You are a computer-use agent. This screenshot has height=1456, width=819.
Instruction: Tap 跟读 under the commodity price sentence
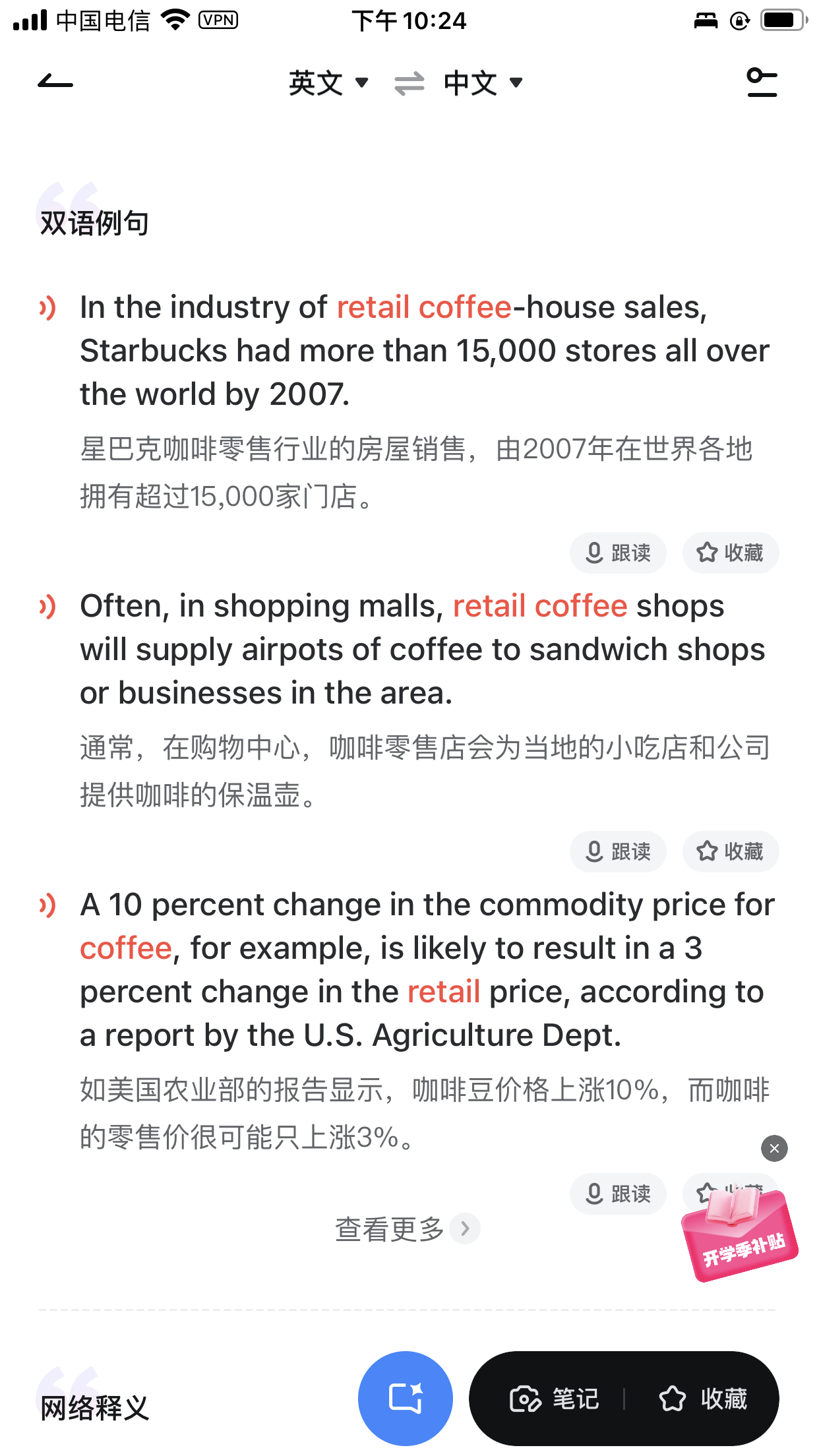pyautogui.click(x=618, y=1194)
